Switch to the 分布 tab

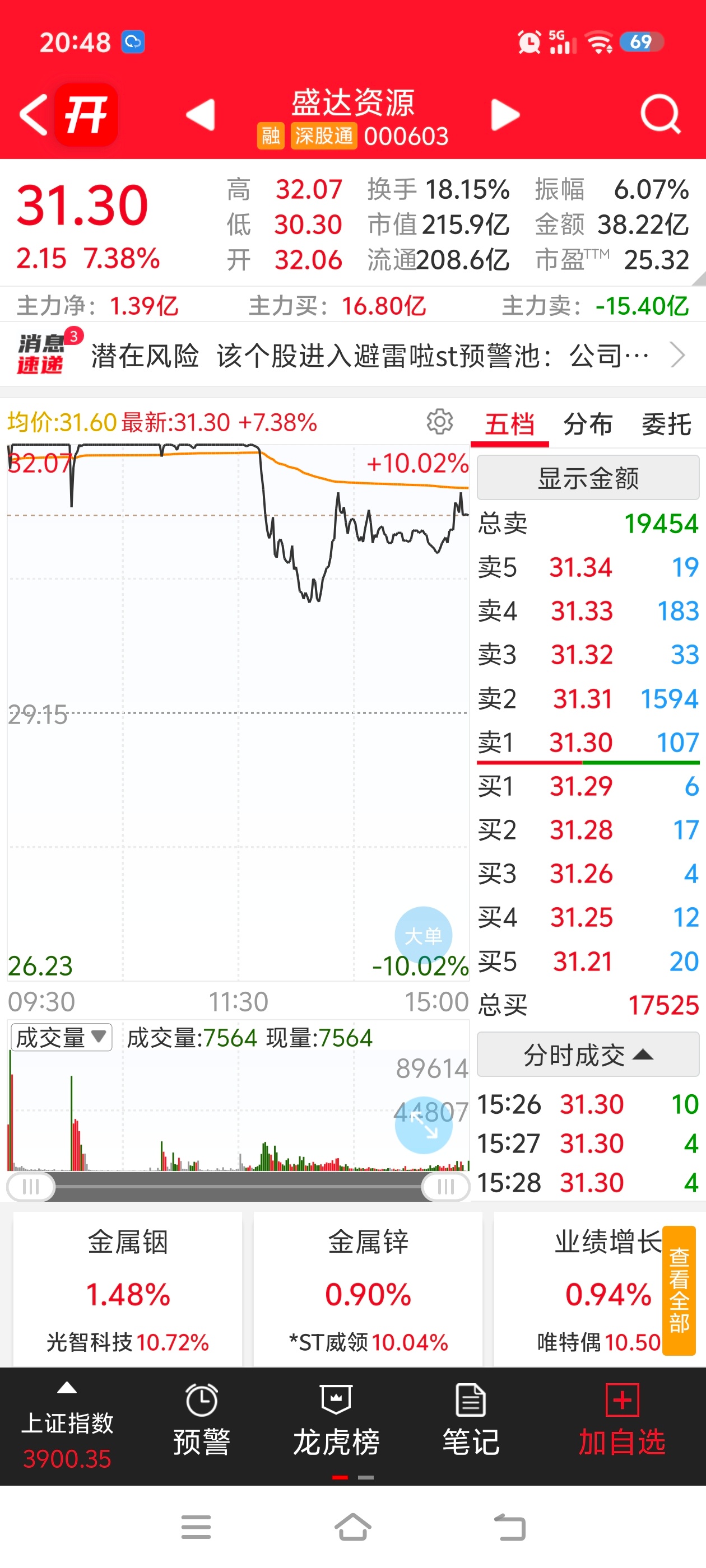click(x=588, y=424)
